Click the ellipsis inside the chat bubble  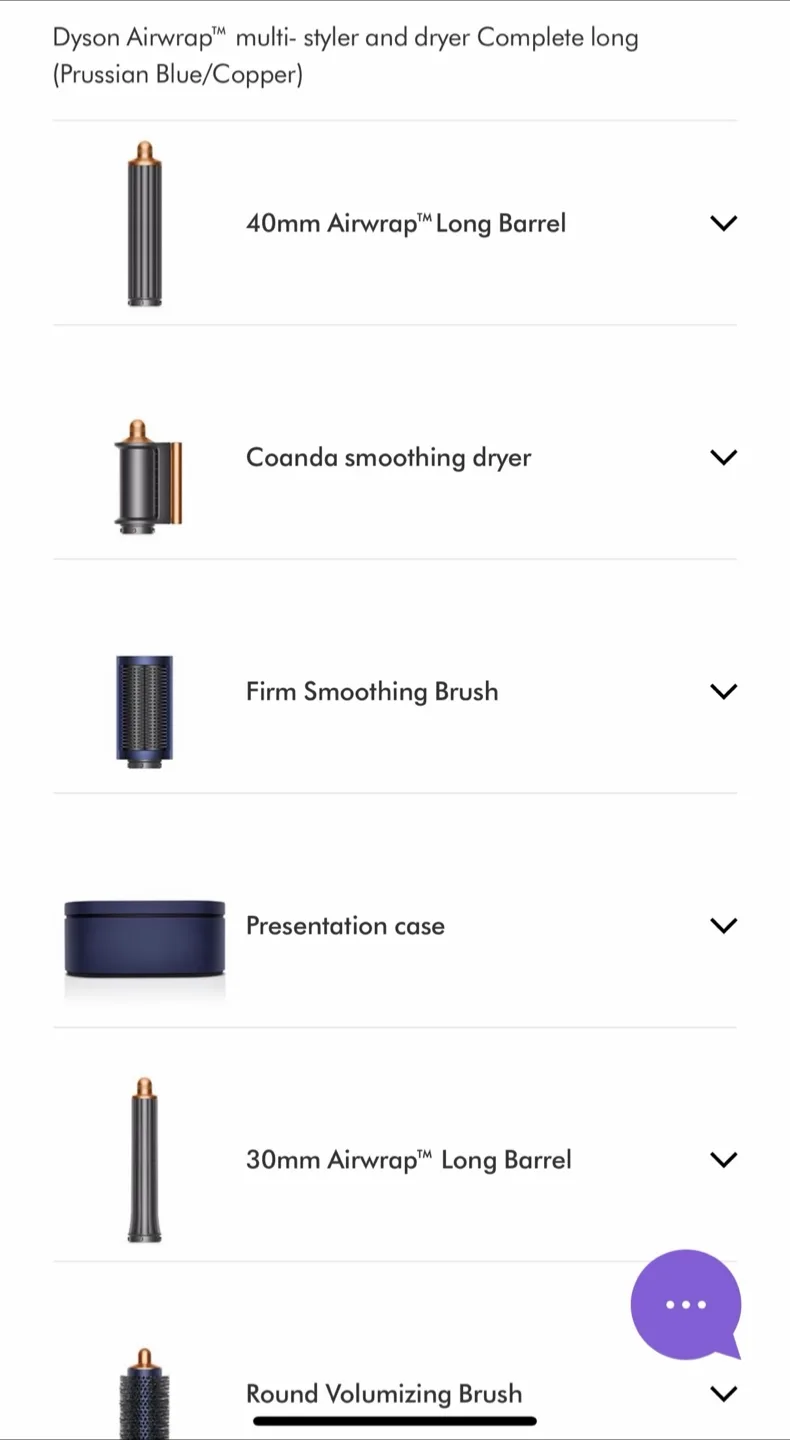coord(686,1305)
